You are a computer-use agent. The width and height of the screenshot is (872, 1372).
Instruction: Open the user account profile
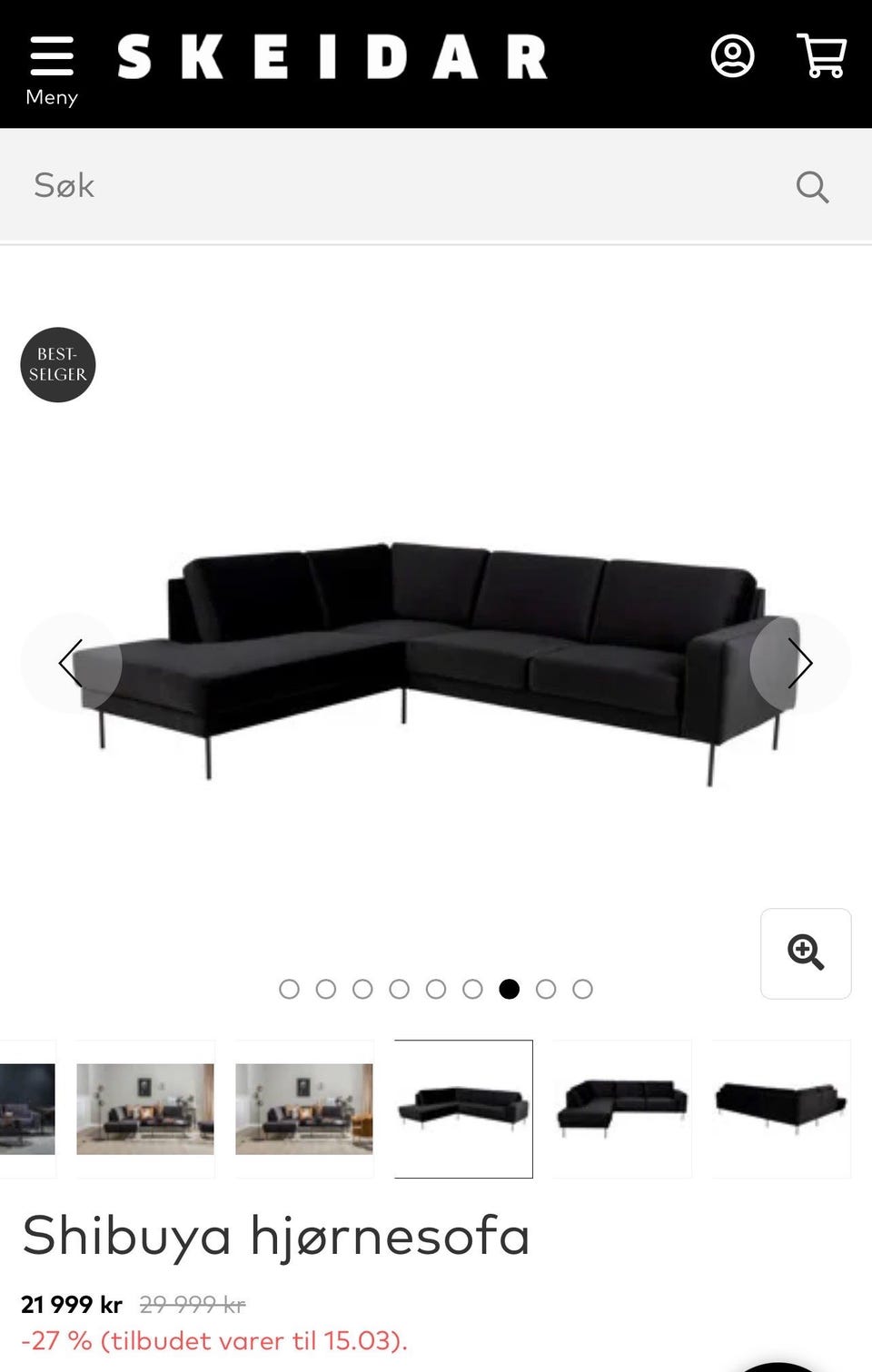pos(732,56)
